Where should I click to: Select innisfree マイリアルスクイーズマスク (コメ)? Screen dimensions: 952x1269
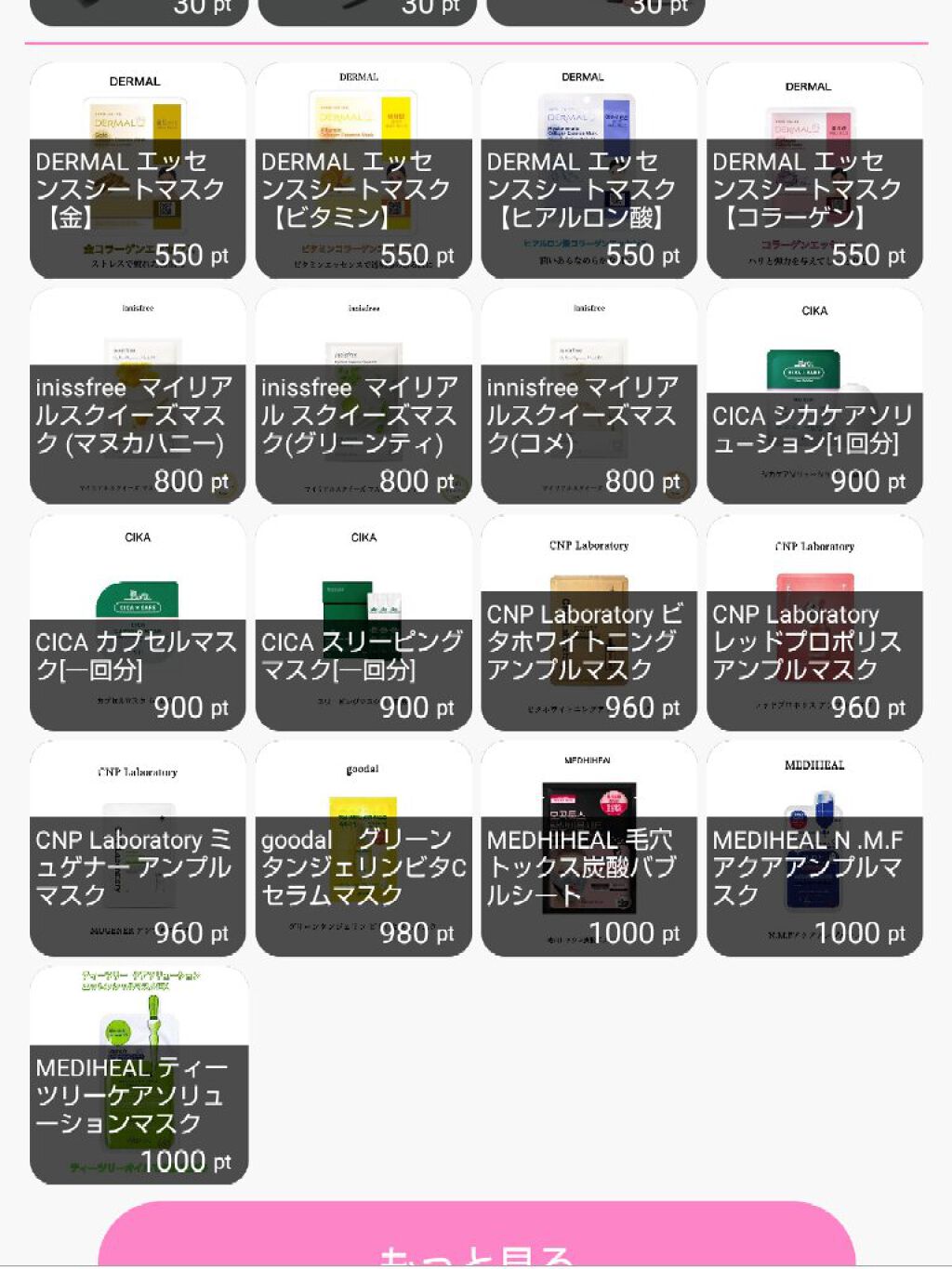tap(588, 395)
